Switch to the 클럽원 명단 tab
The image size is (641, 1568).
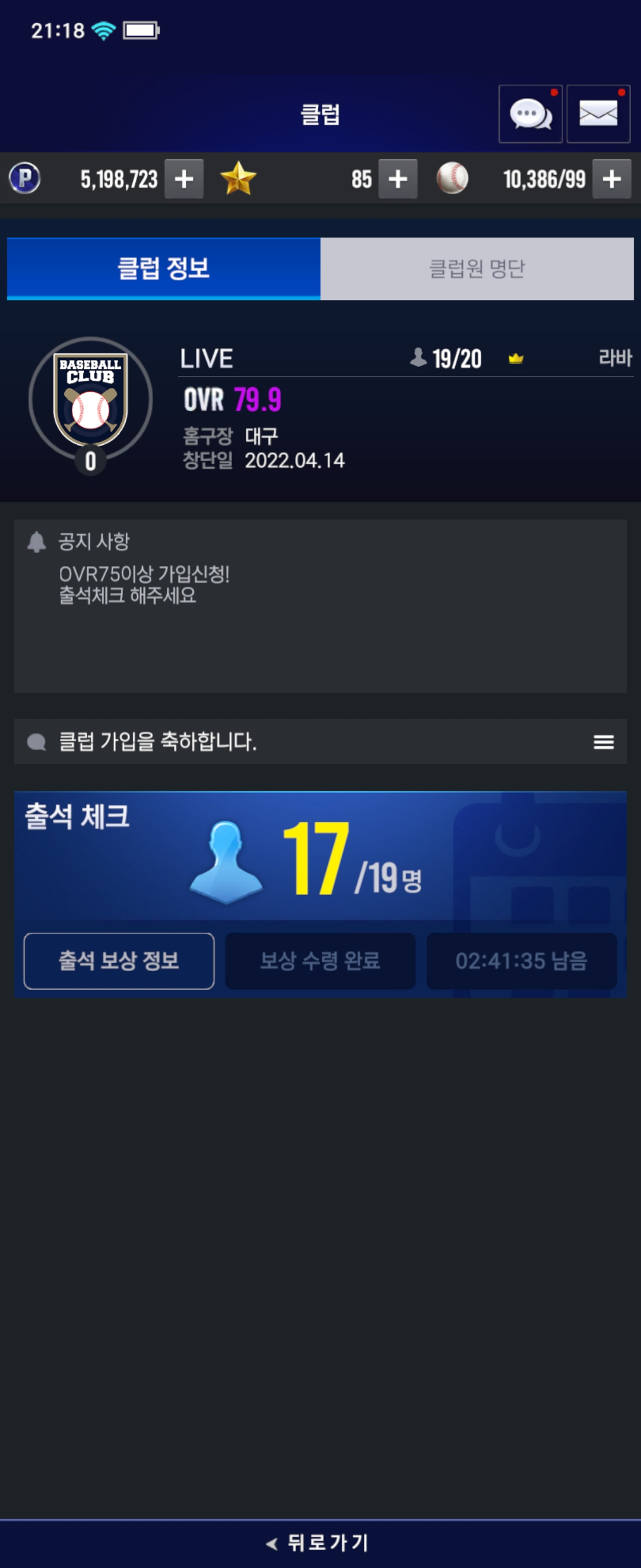click(x=477, y=268)
